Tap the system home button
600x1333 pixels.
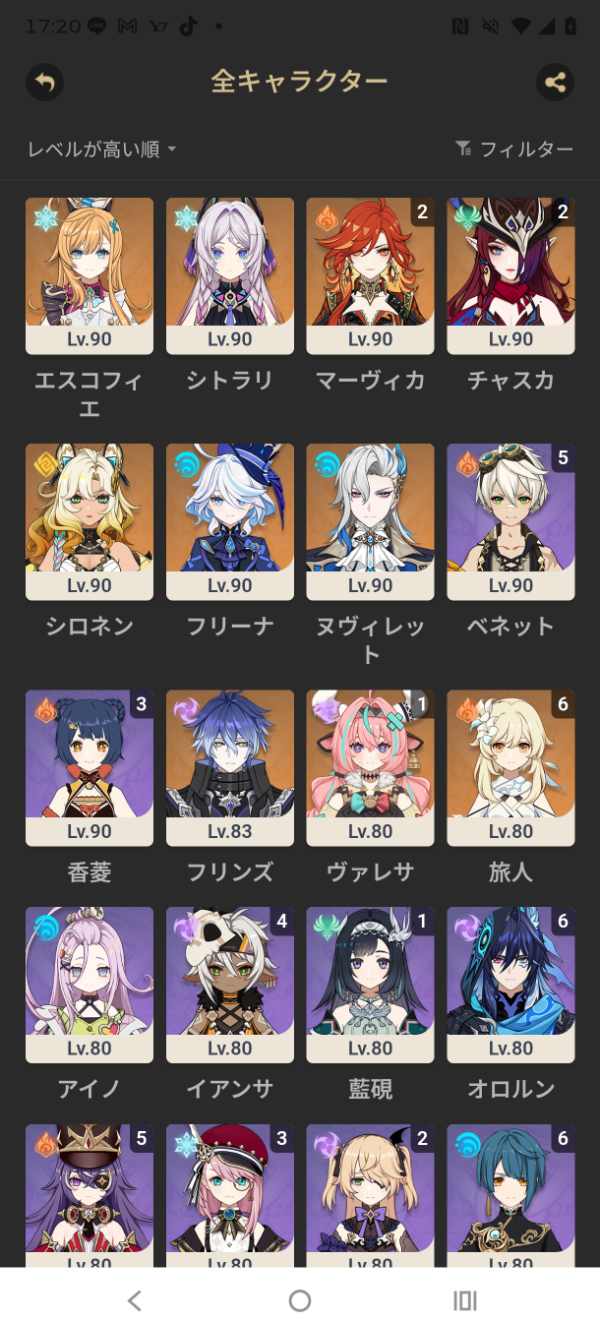click(300, 1300)
